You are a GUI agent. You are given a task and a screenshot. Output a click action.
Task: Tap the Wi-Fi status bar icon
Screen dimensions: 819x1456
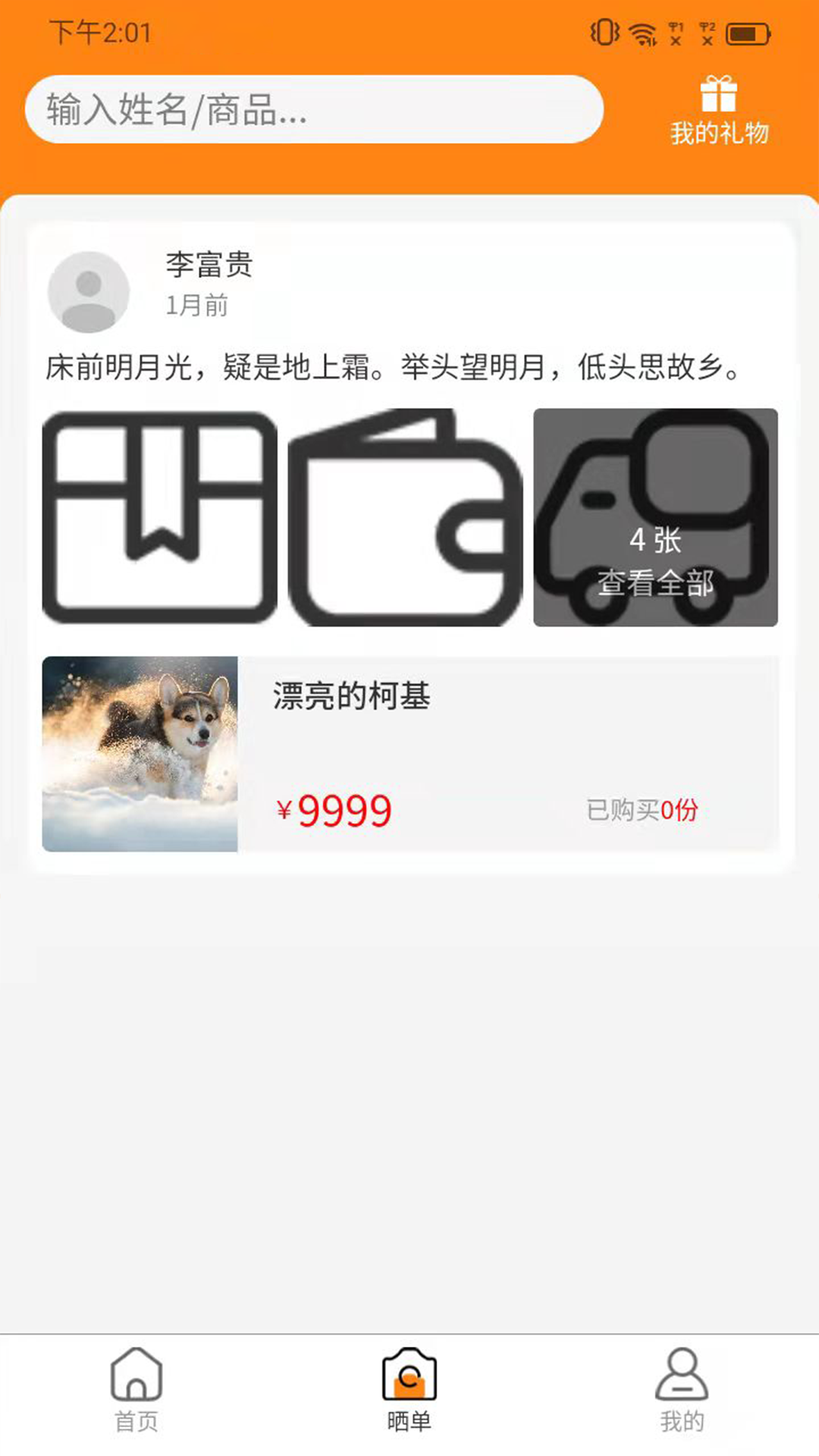[641, 32]
